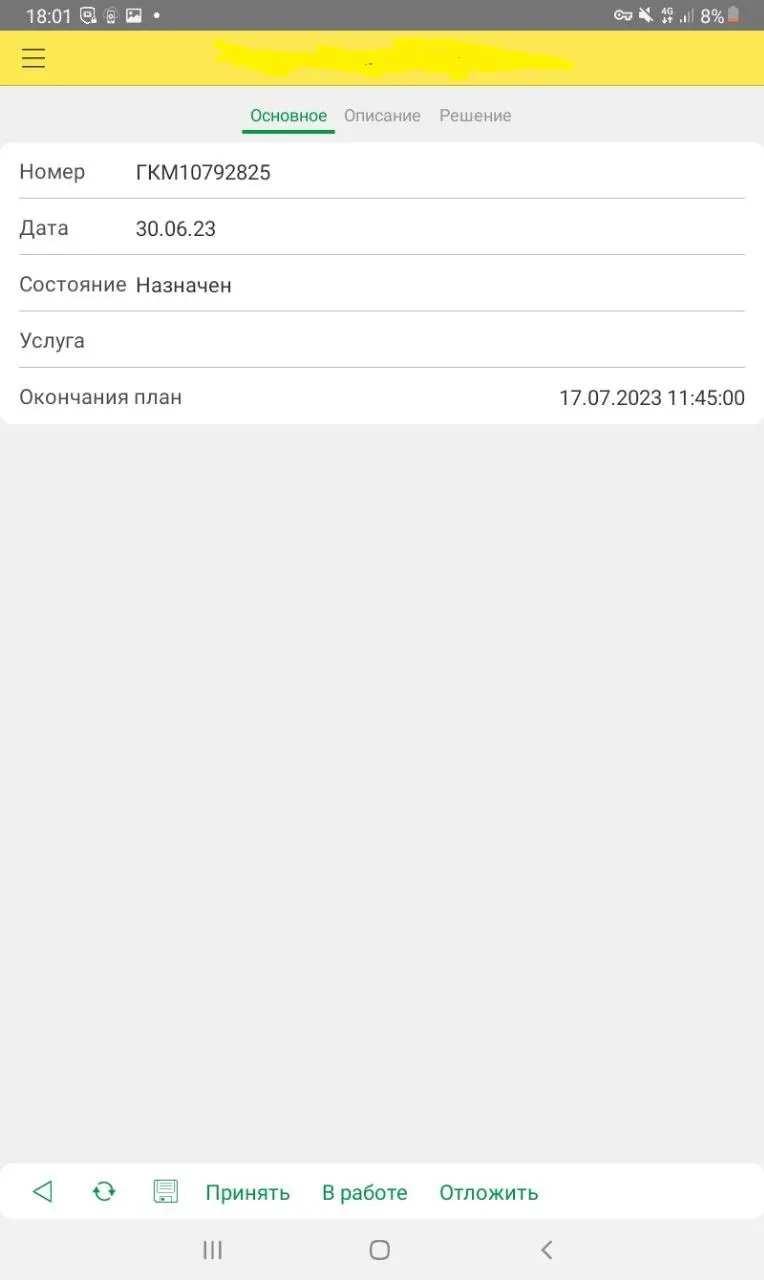
Task: Switch to the Решение tab
Action: (475, 116)
